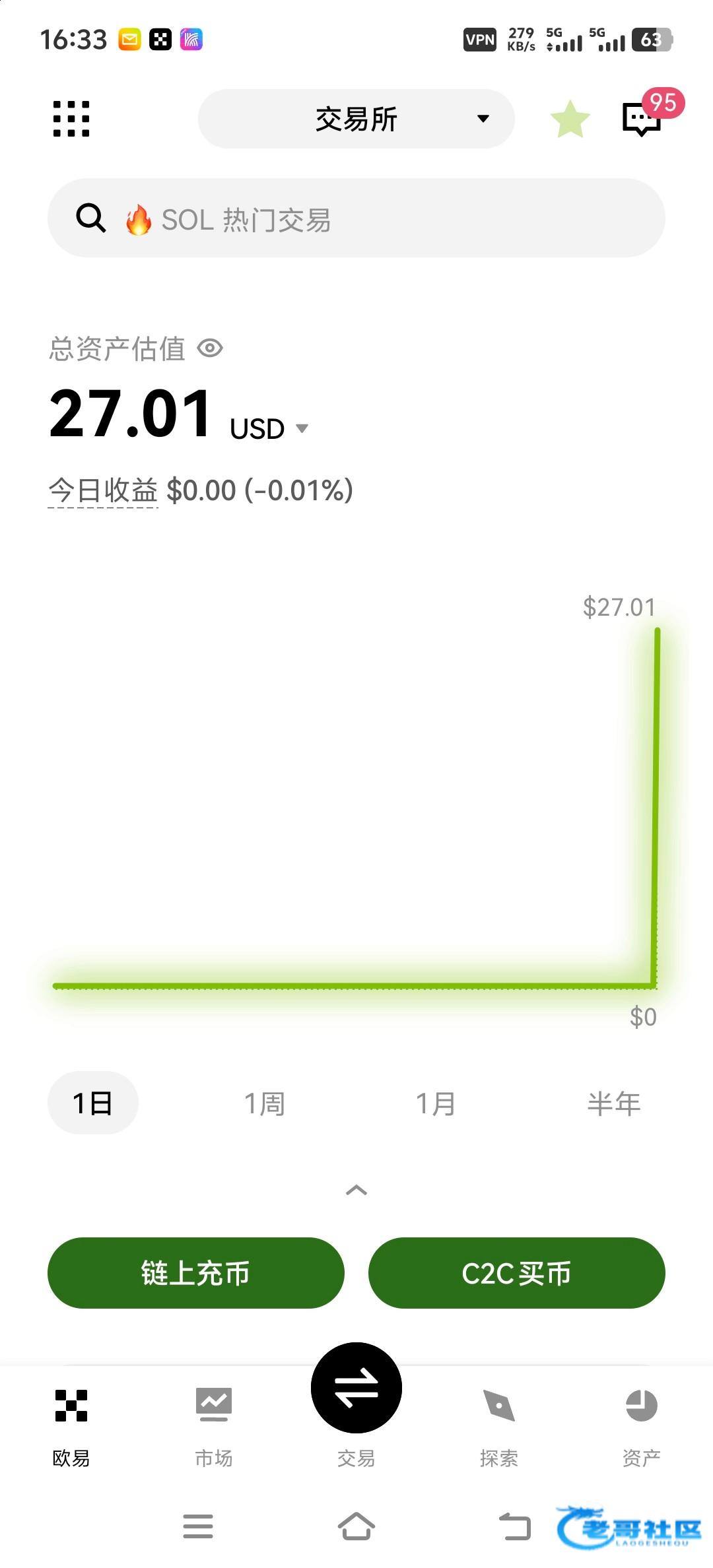Expand the 交易所 dropdown selector

tap(356, 119)
